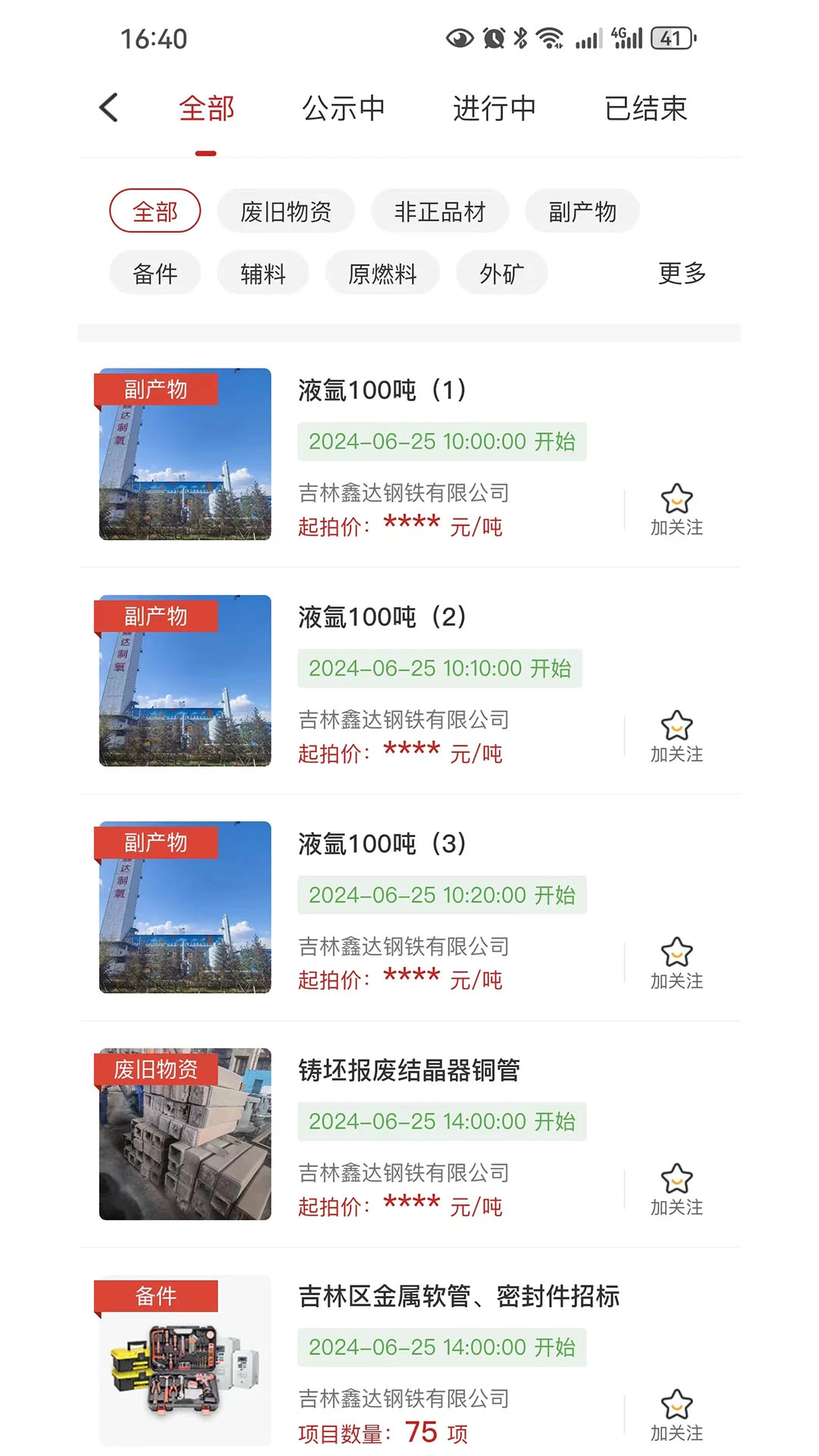
Task: Switch to the 进行中 tab
Action: tap(494, 108)
